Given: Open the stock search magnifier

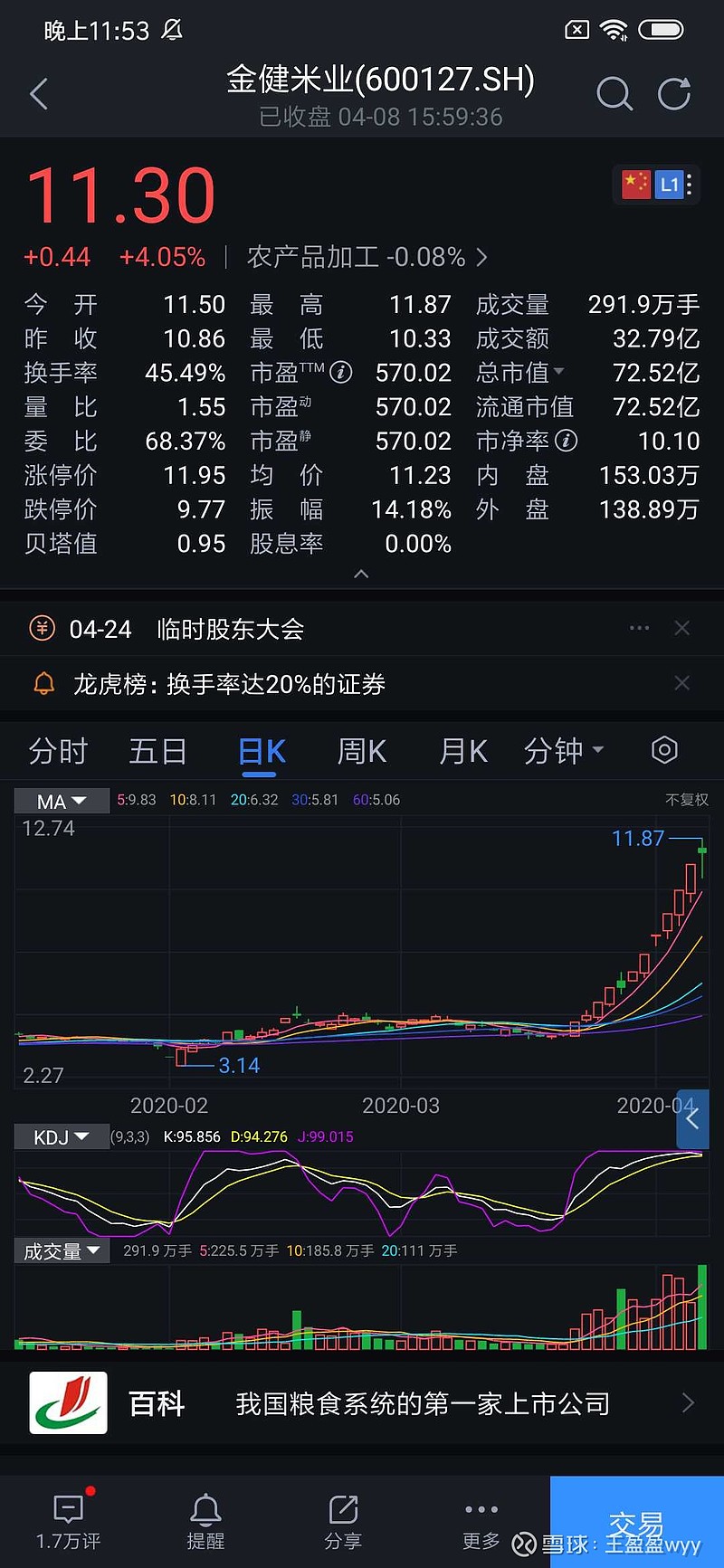Looking at the screenshot, I should pyautogui.click(x=614, y=94).
